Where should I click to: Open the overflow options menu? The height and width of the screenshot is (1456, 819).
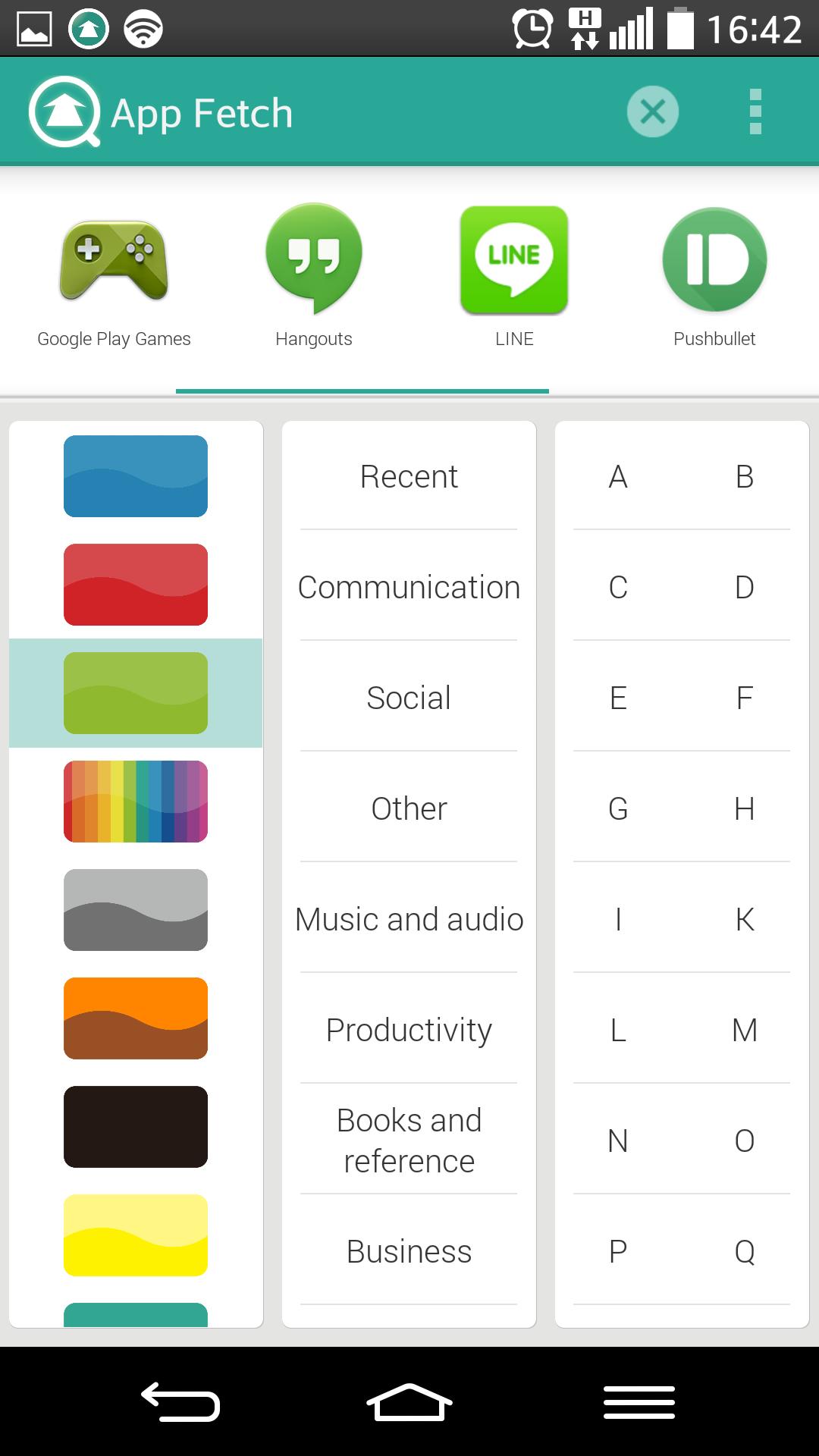(x=754, y=111)
